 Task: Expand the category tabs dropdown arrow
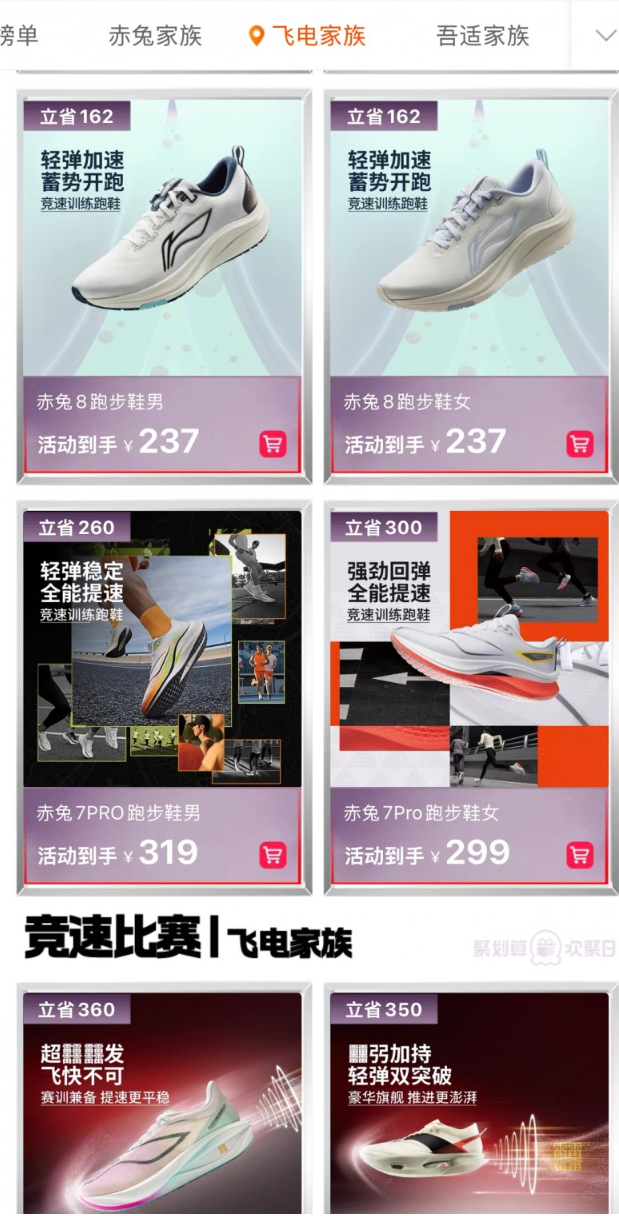pyautogui.click(x=604, y=36)
